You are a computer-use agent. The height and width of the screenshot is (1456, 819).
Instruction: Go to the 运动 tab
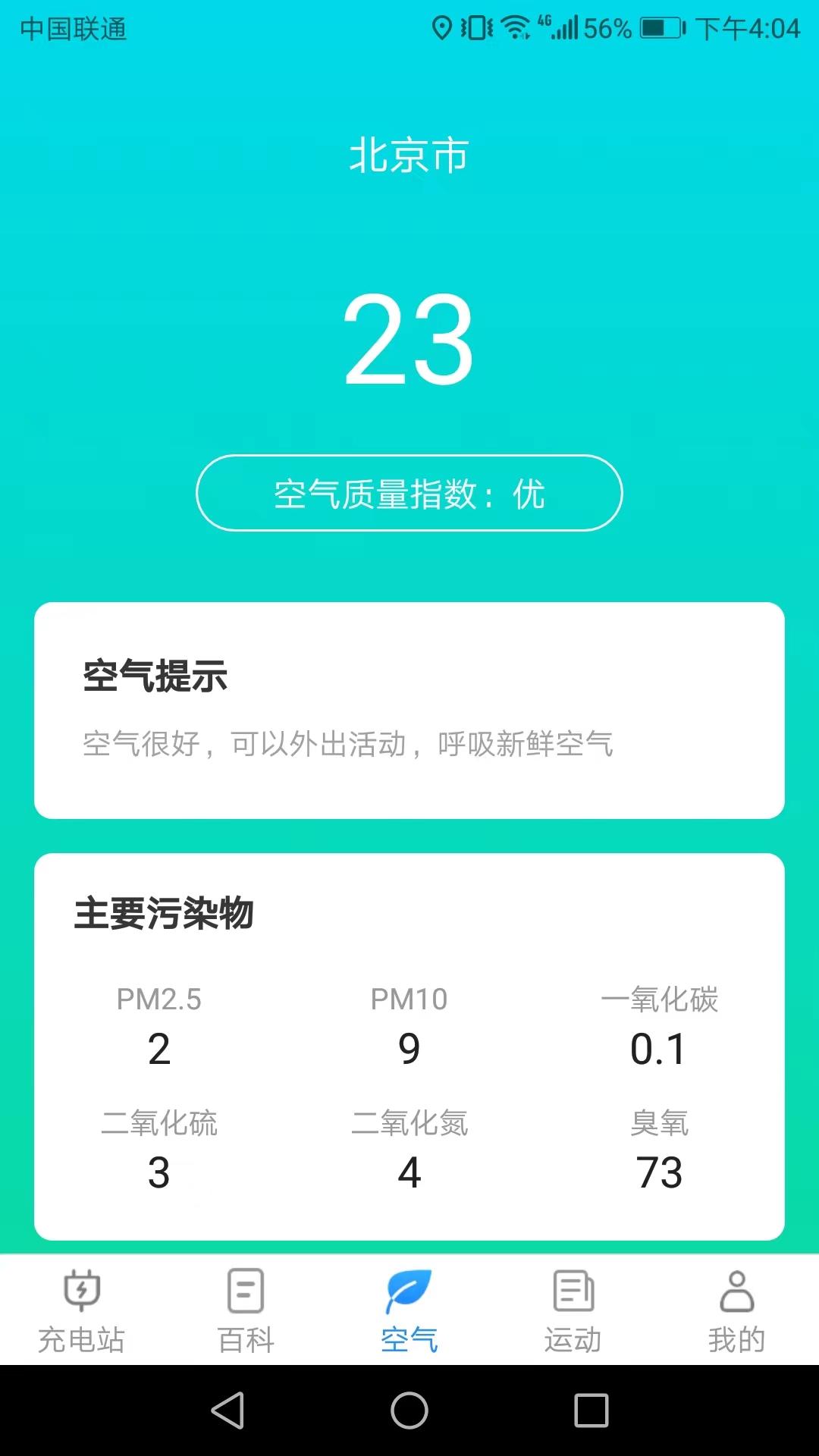coord(573,1310)
